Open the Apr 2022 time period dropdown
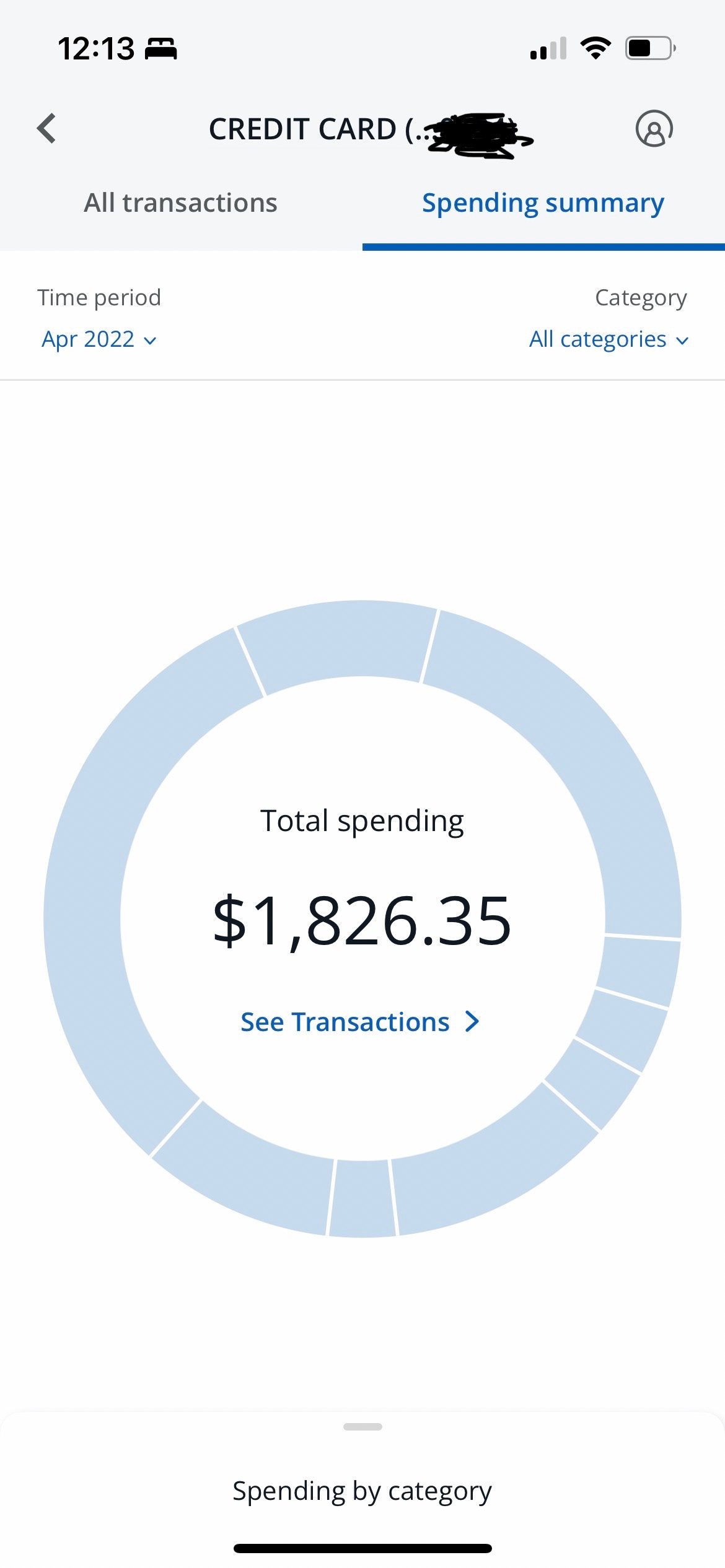This screenshot has height=1568, width=725. click(x=99, y=339)
